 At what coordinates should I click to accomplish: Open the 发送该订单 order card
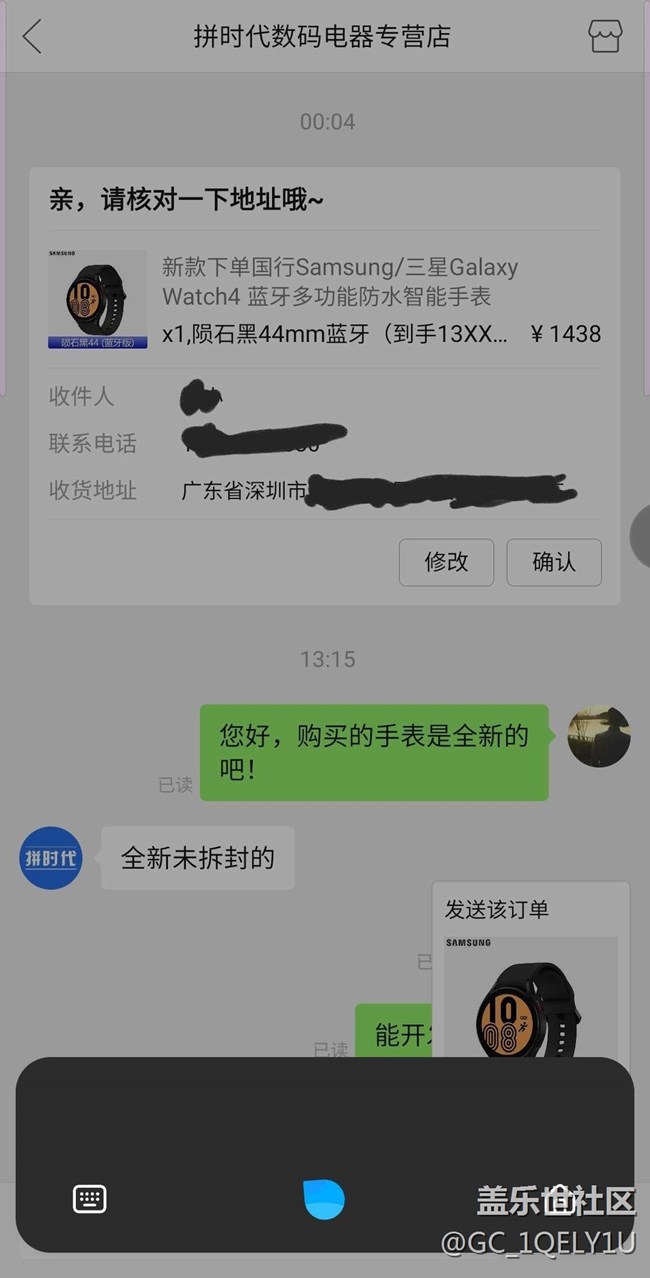[x=530, y=970]
